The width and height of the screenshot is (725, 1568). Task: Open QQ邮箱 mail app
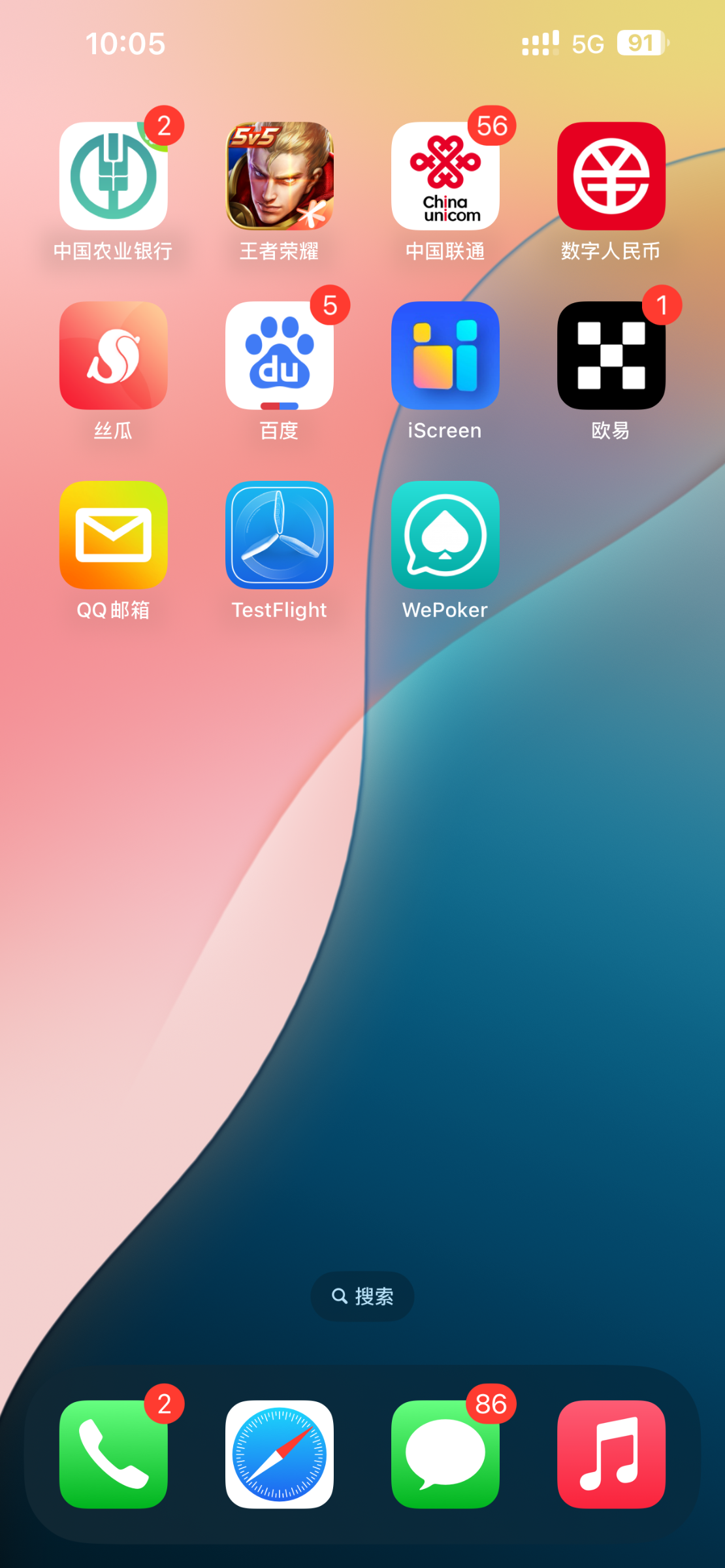[x=114, y=535]
